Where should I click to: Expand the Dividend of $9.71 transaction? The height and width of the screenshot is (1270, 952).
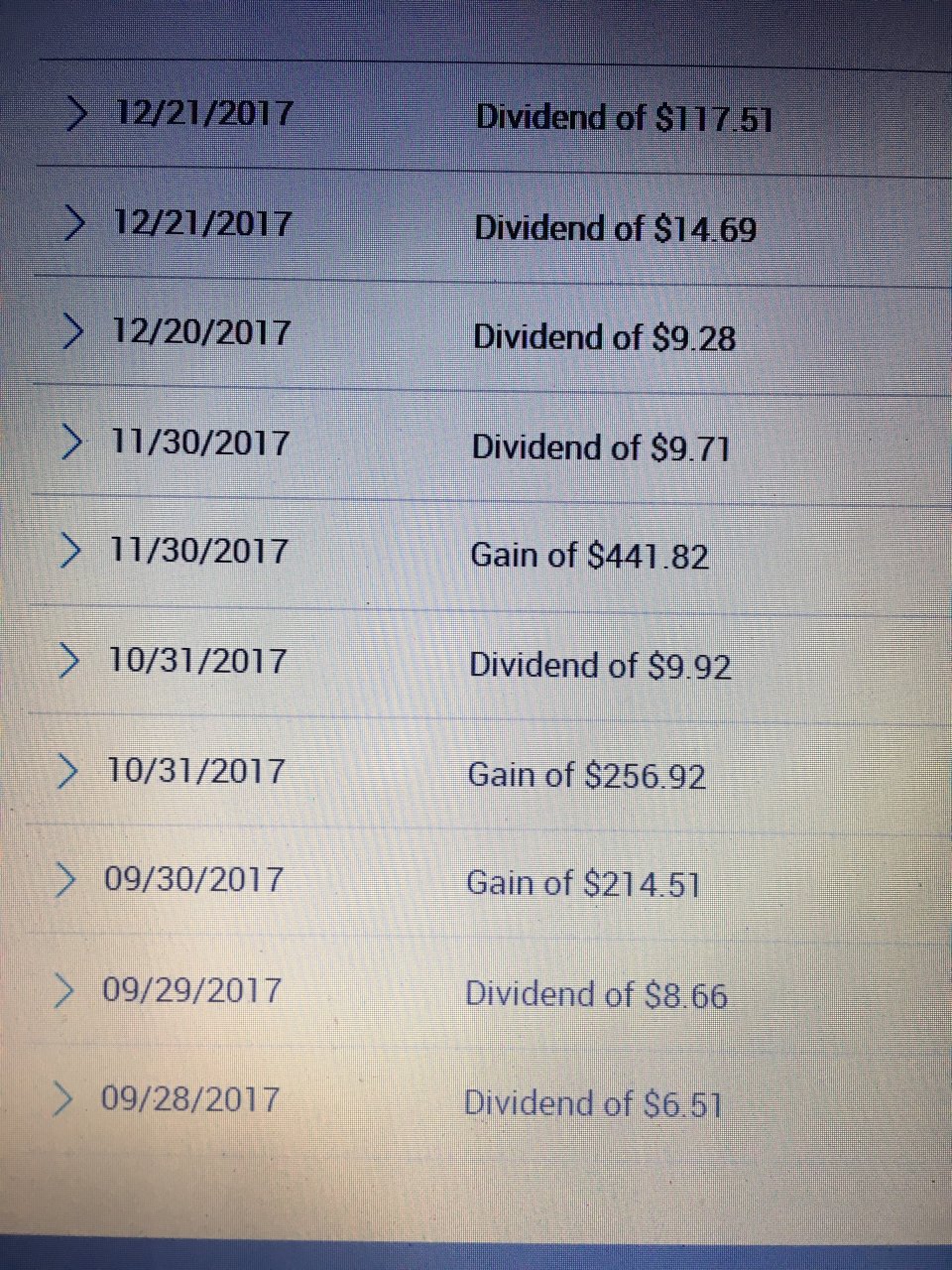(x=71, y=442)
